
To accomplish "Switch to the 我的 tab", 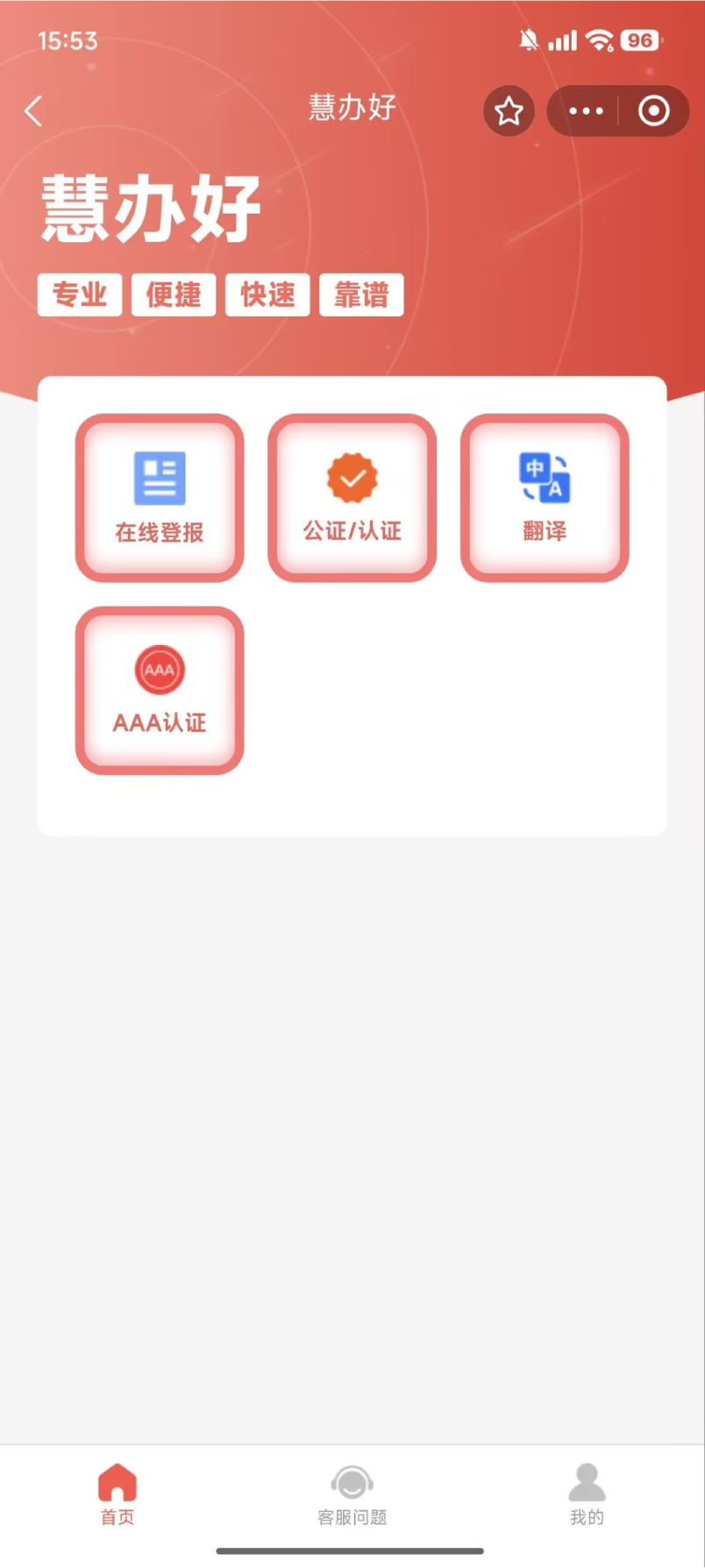I will [587, 1494].
